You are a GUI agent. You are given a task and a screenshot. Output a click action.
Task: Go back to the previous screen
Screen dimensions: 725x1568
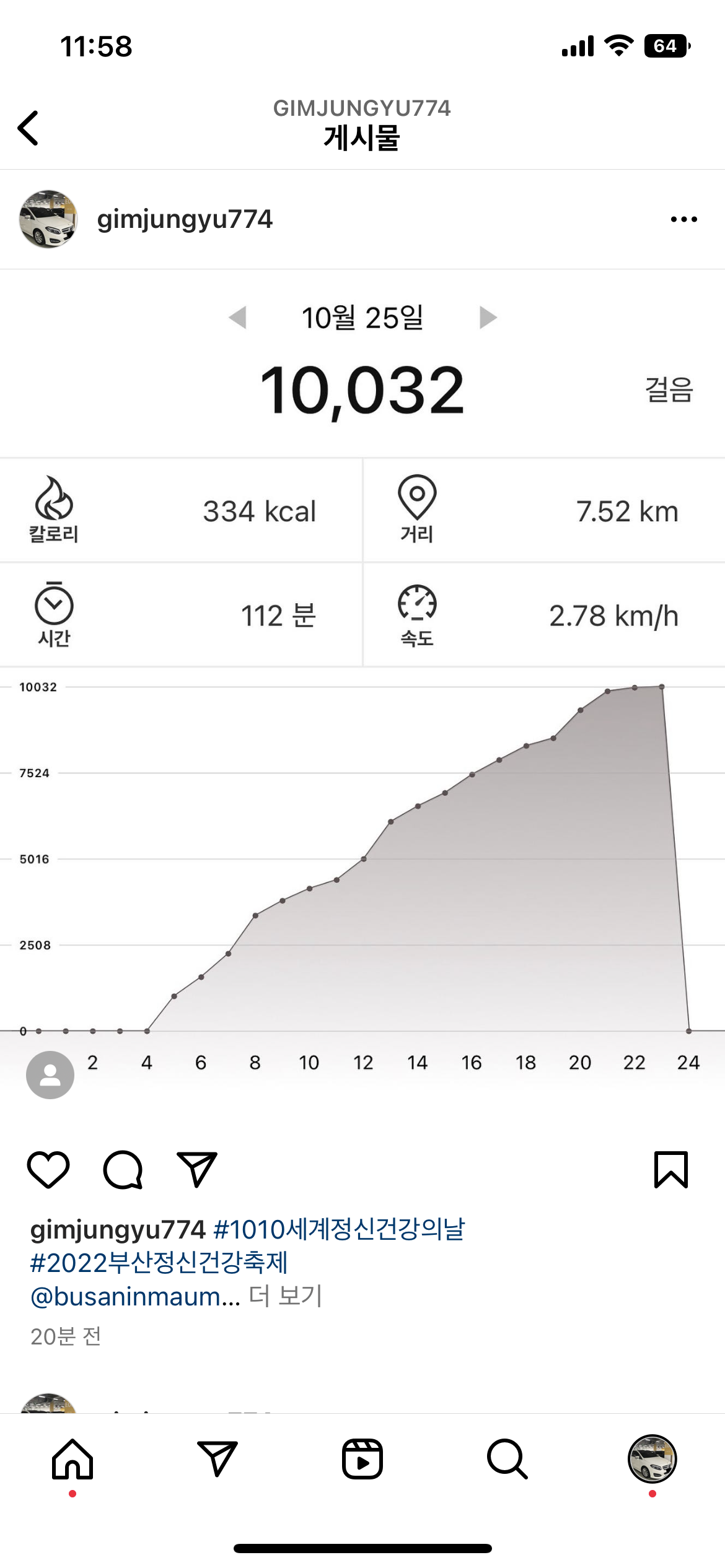coord(29,128)
